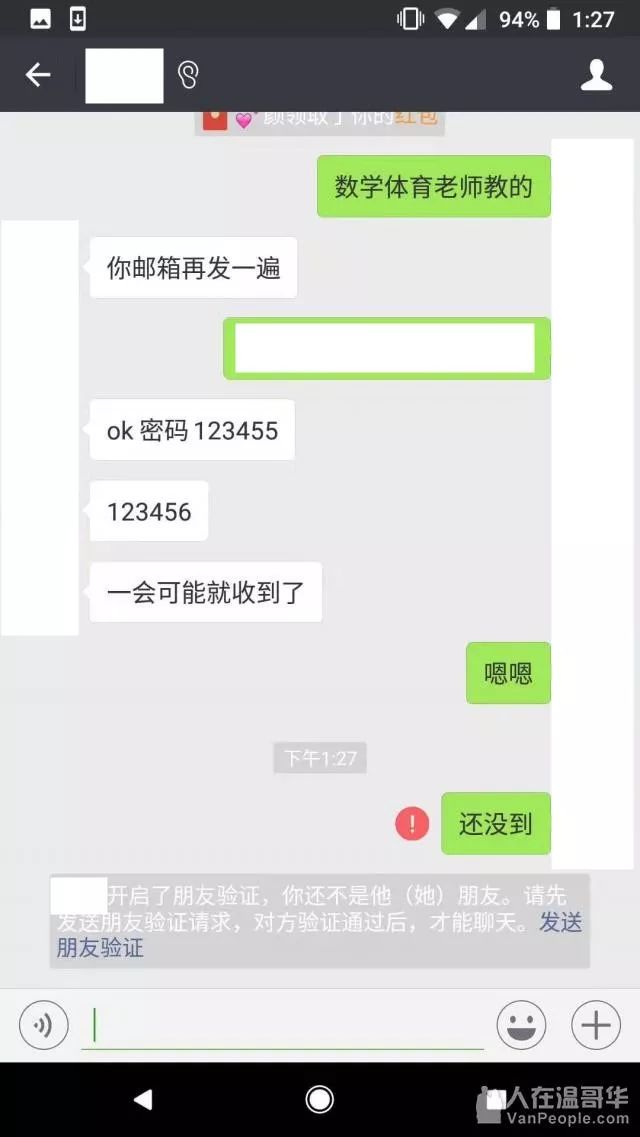
Task: Tap the system back triangle
Action: [x=144, y=1099]
